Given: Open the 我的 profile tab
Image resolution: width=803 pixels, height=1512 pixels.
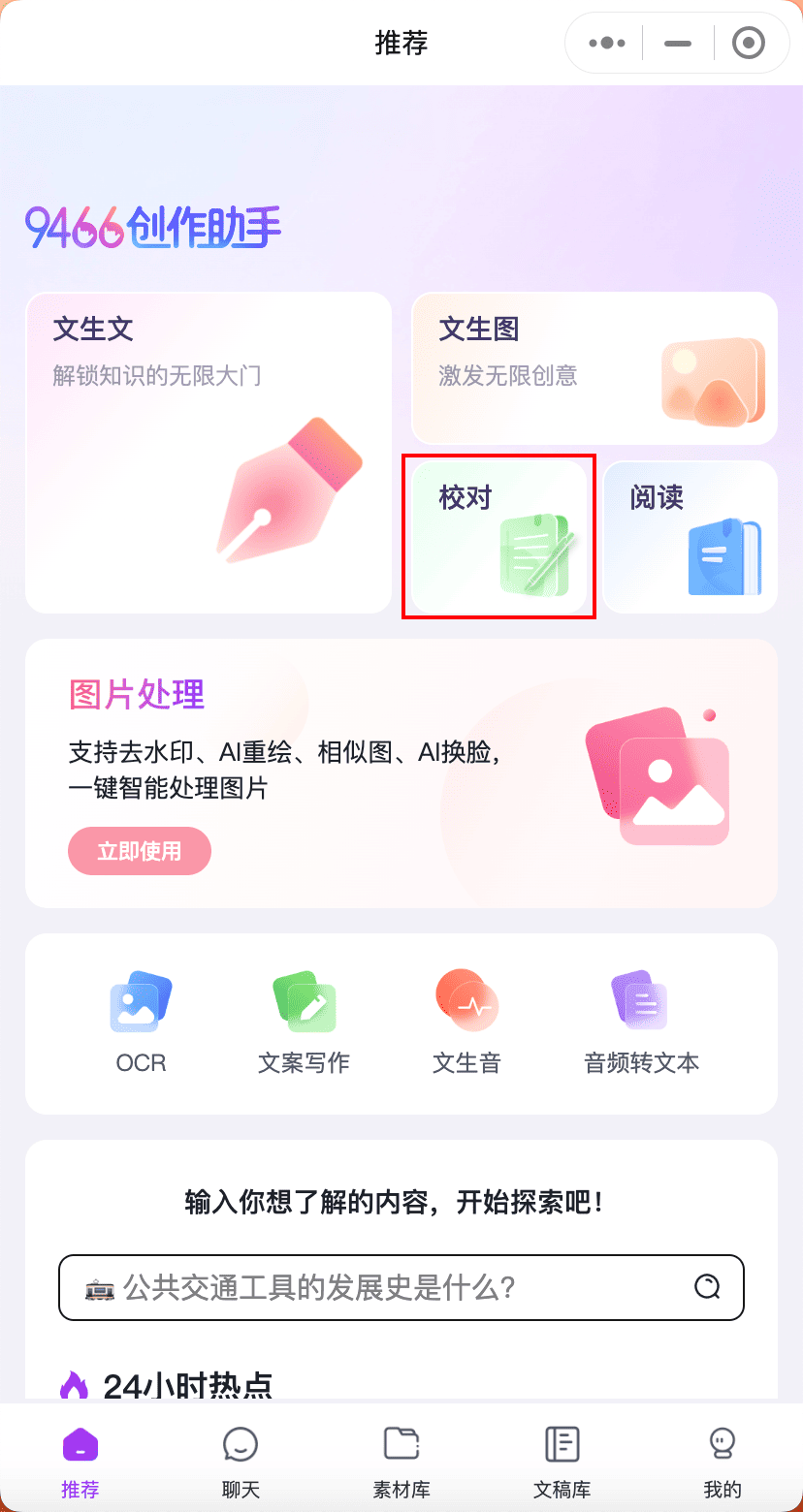Looking at the screenshot, I should 723,1462.
